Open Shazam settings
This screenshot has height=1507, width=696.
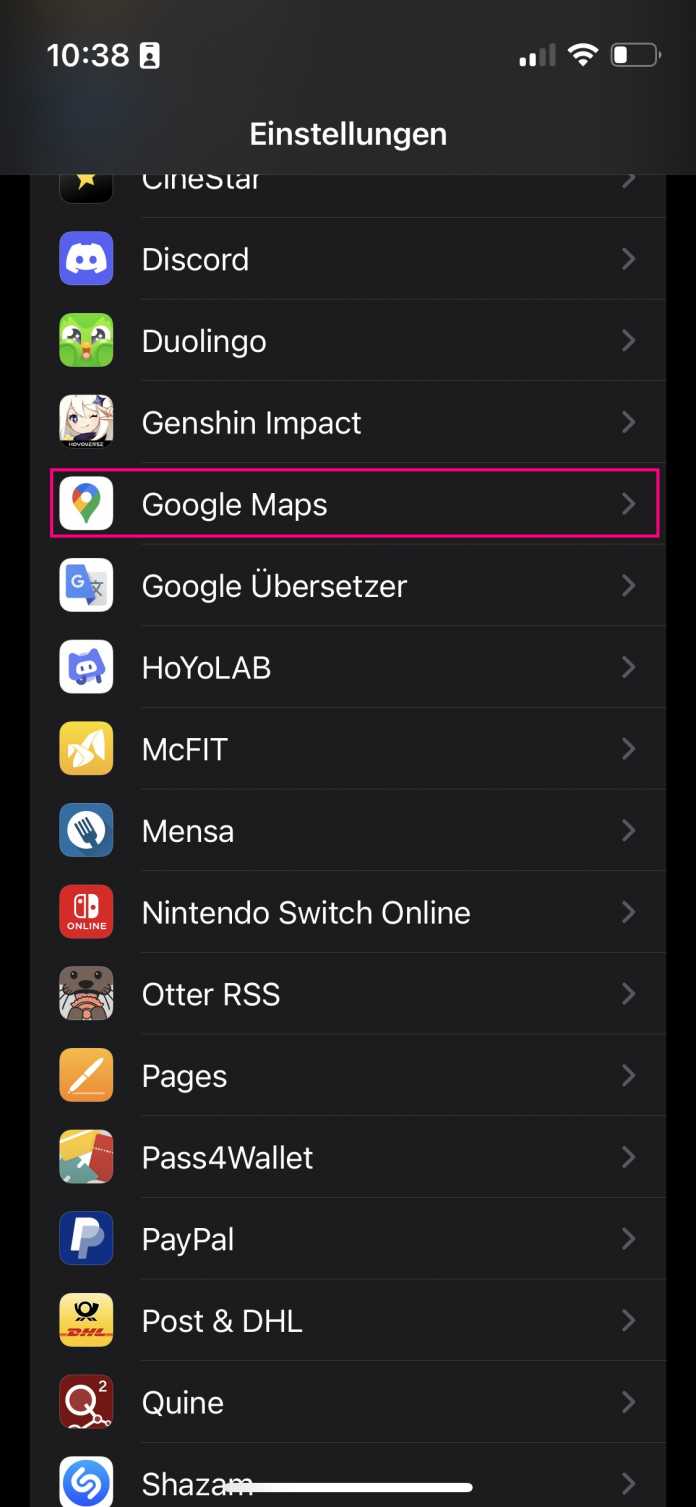point(348,1472)
